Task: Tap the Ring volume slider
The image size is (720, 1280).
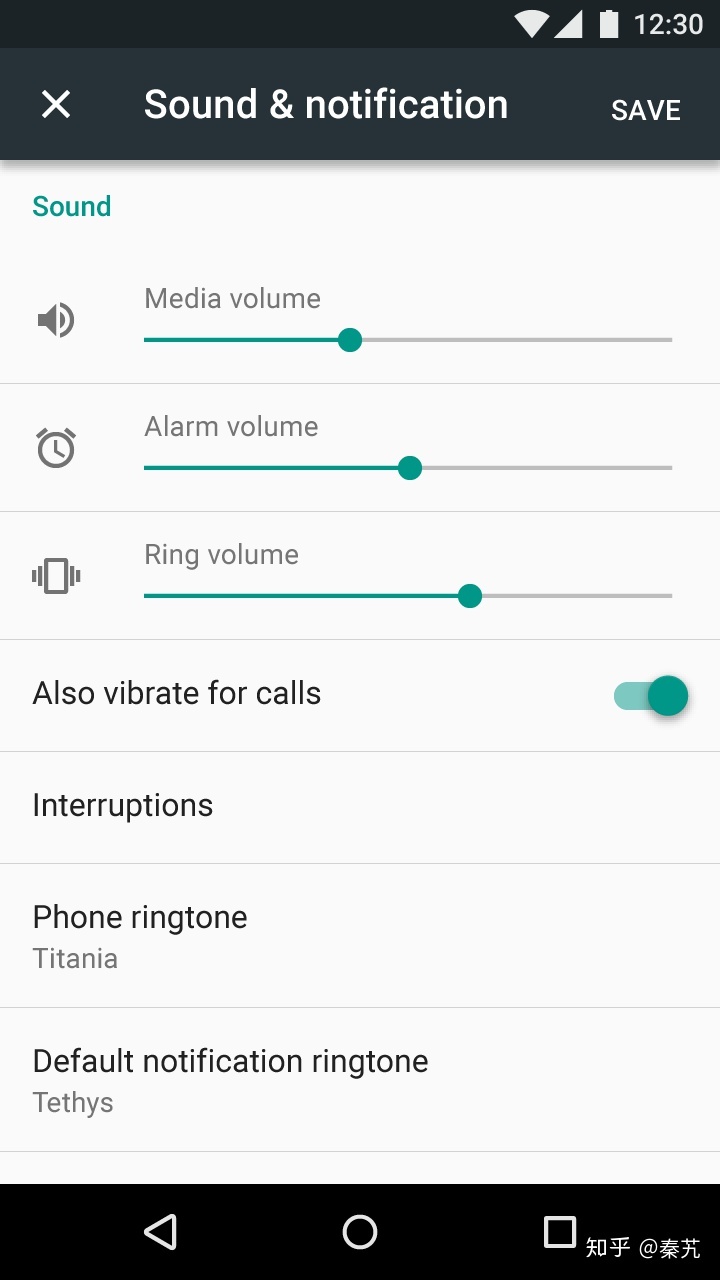Action: click(408, 596)
